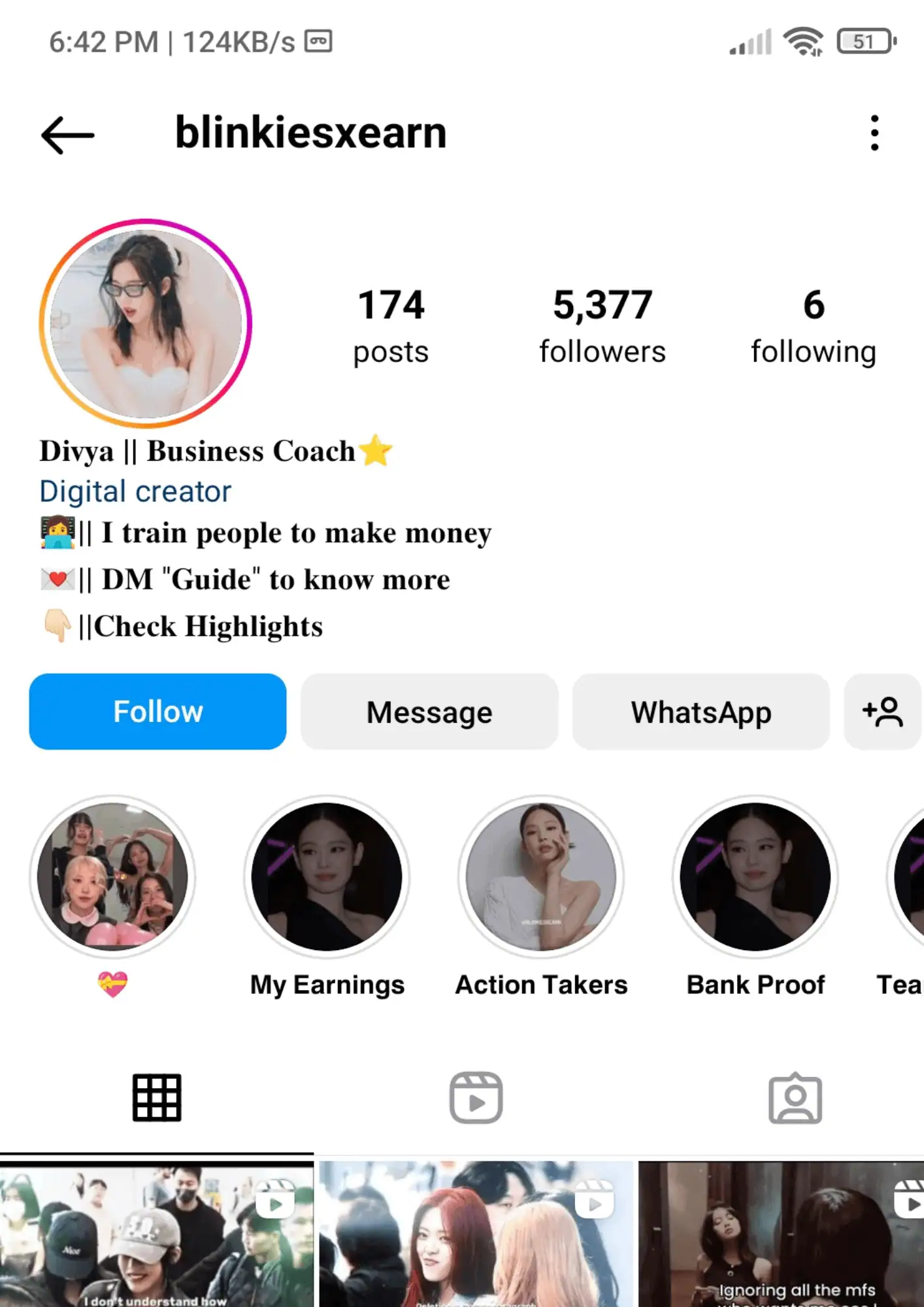This screenshot has width=924, height=1307.
Task: Open the list of 6 following
Action: [813, 325]
